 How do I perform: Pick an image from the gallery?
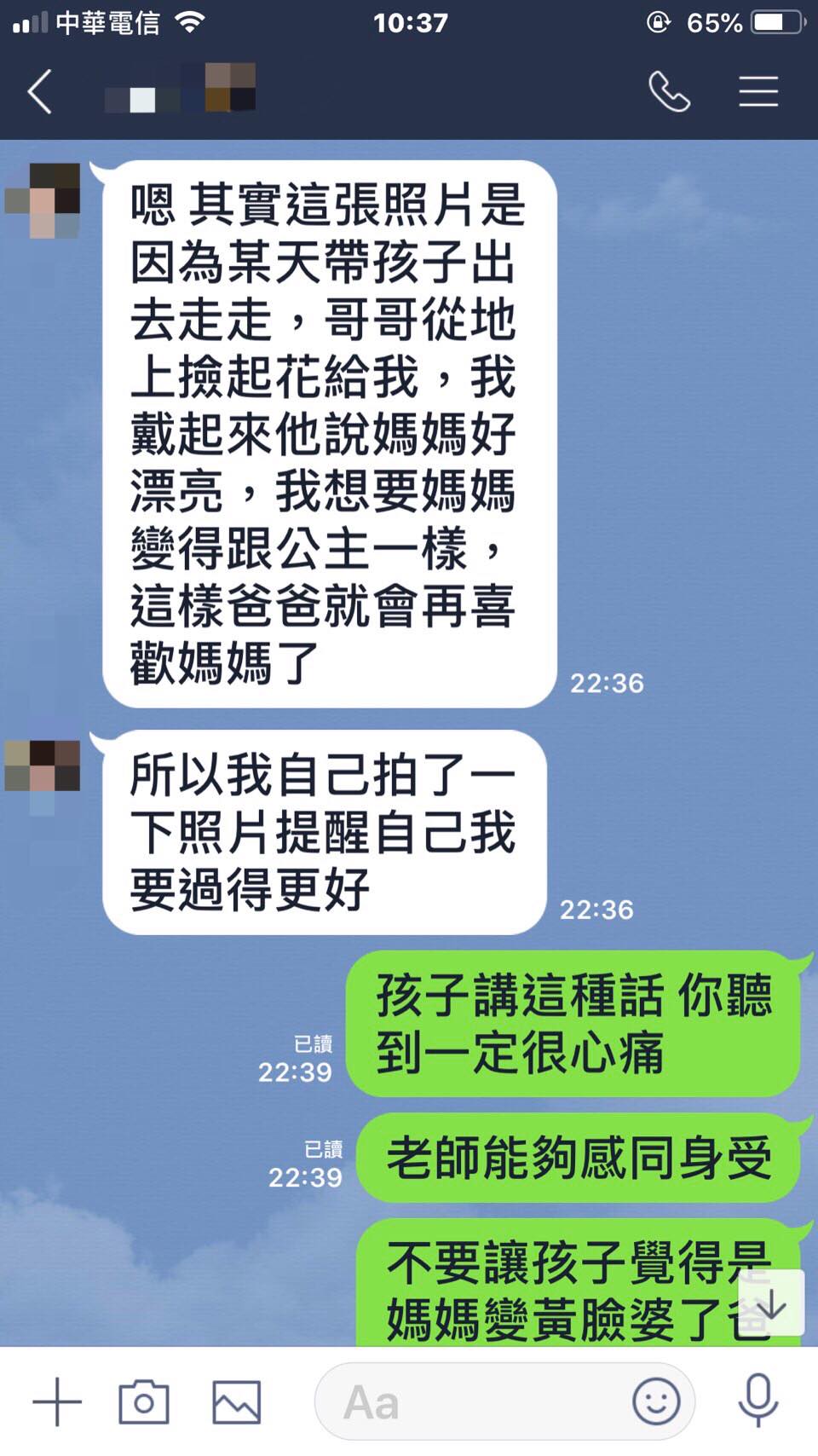[x=236, y=1401]
